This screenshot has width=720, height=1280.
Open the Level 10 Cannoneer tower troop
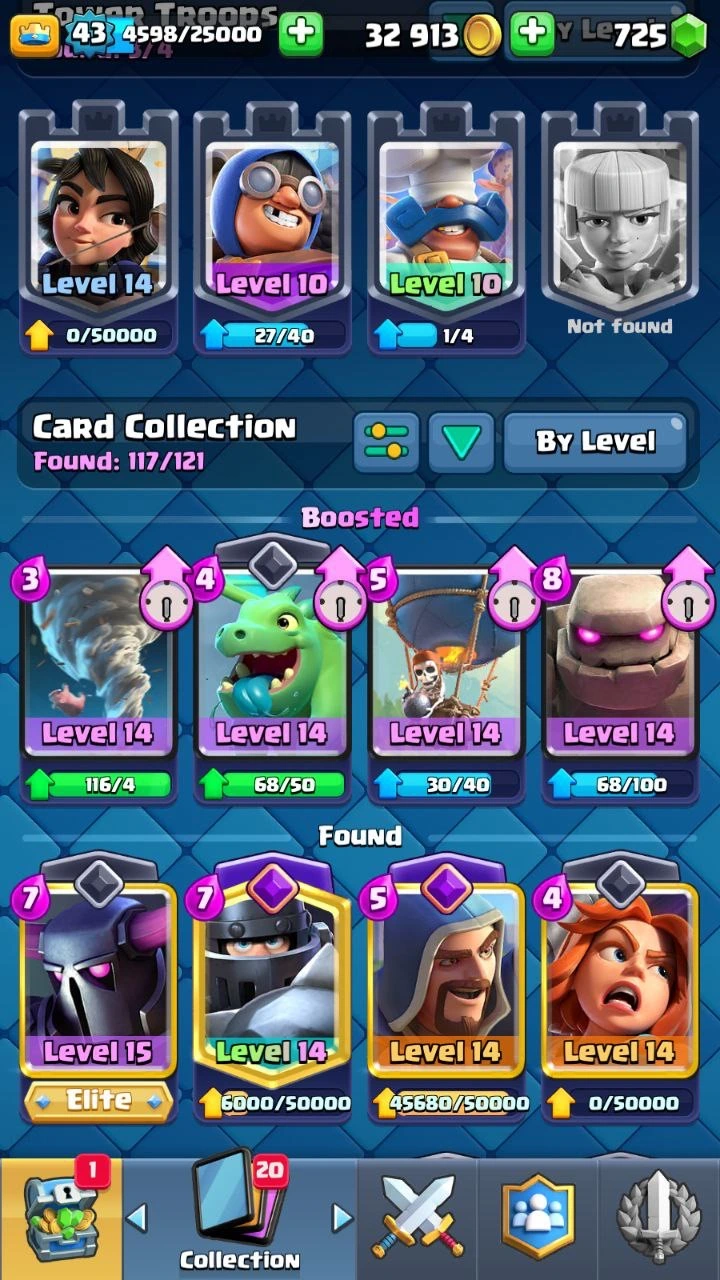coord(271,225)
